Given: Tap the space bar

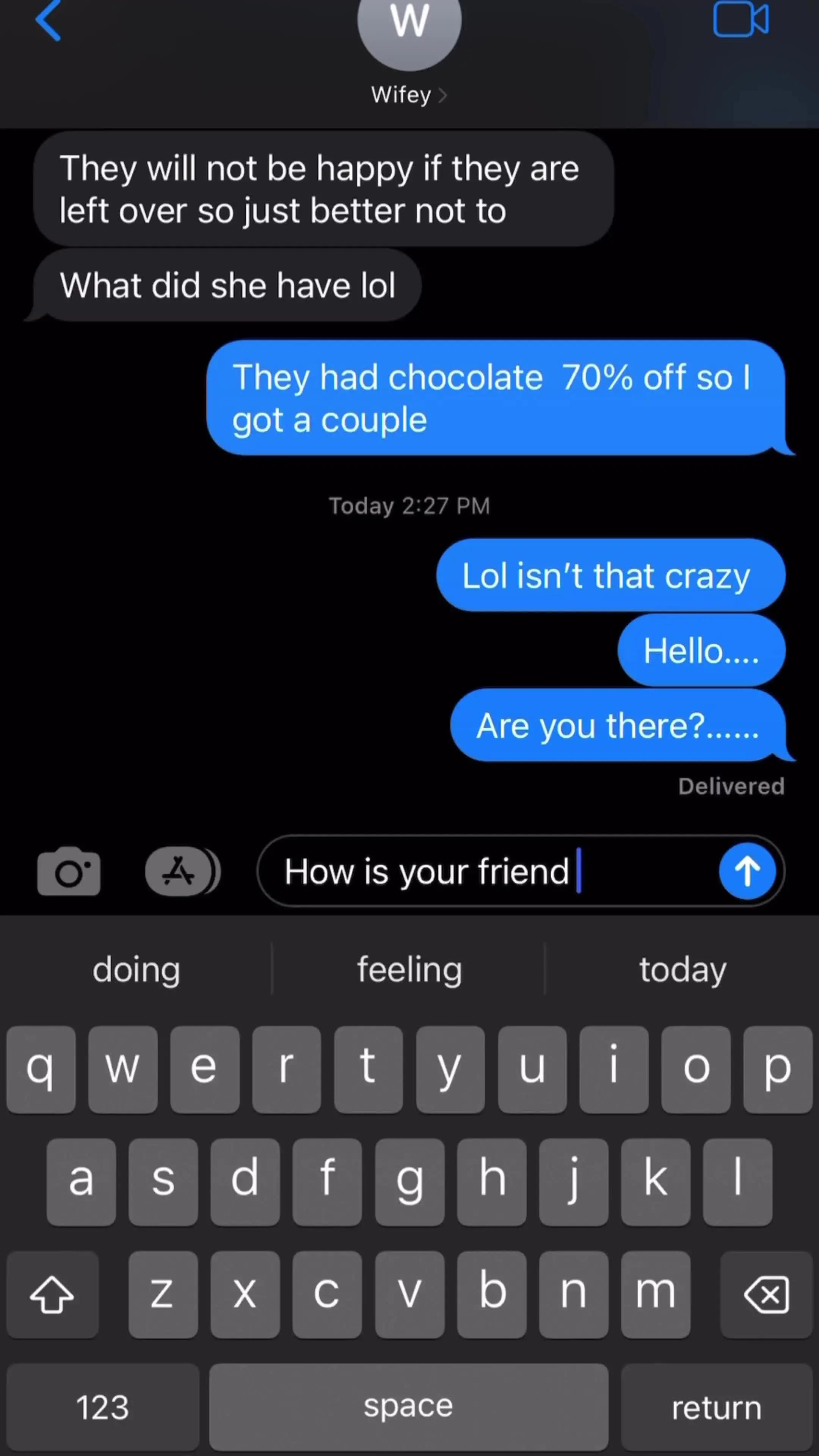Looking at the screenshot, I should (408, 1406).
